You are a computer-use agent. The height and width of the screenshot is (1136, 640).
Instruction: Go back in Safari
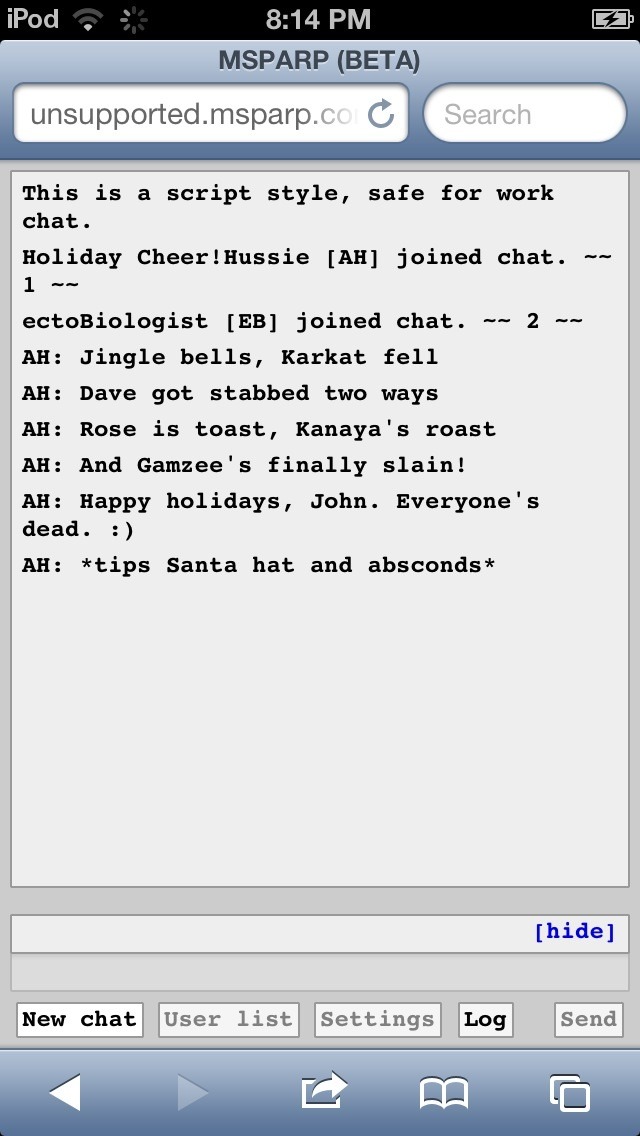[x=65, y=1093]
